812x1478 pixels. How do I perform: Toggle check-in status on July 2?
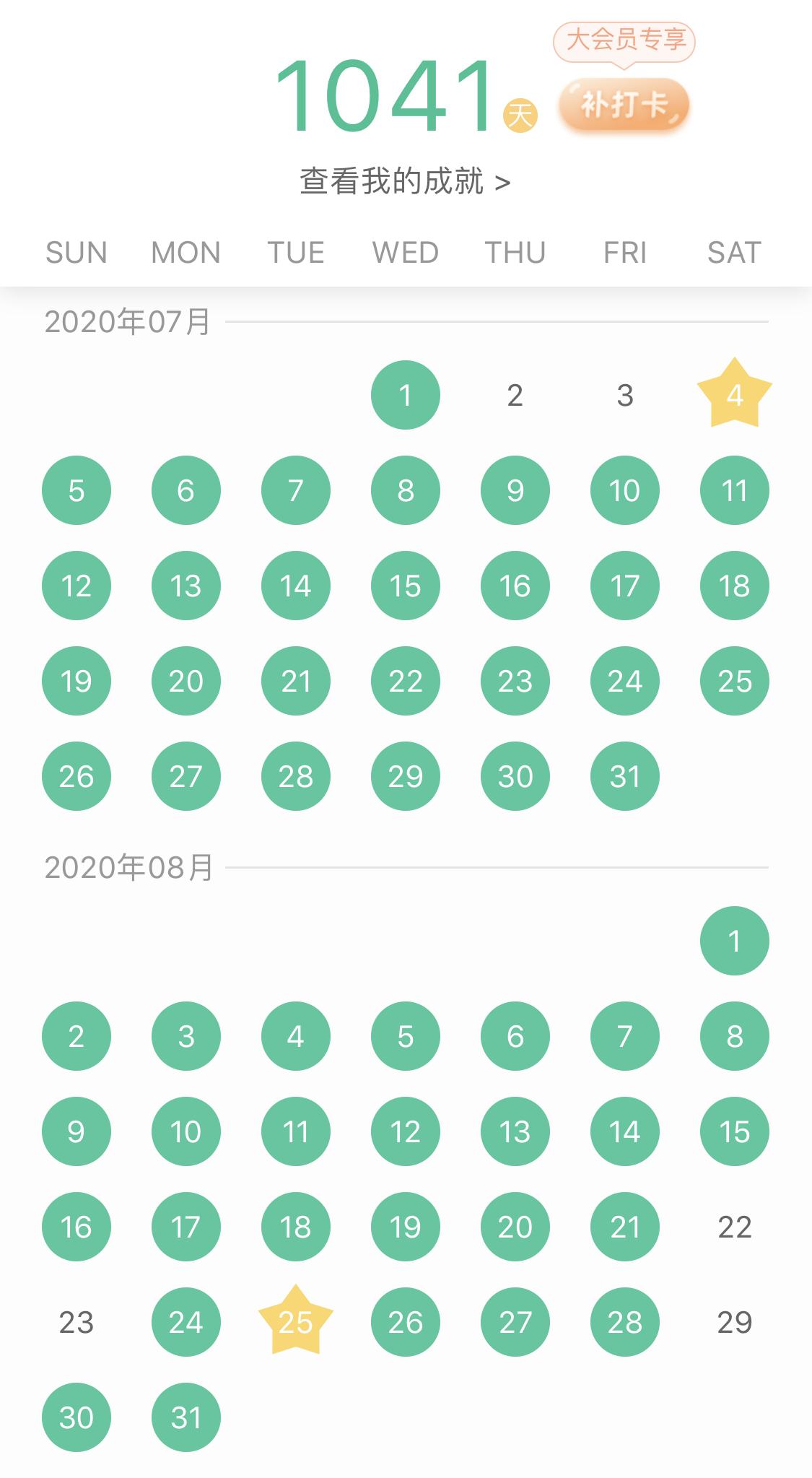point(515,394)
